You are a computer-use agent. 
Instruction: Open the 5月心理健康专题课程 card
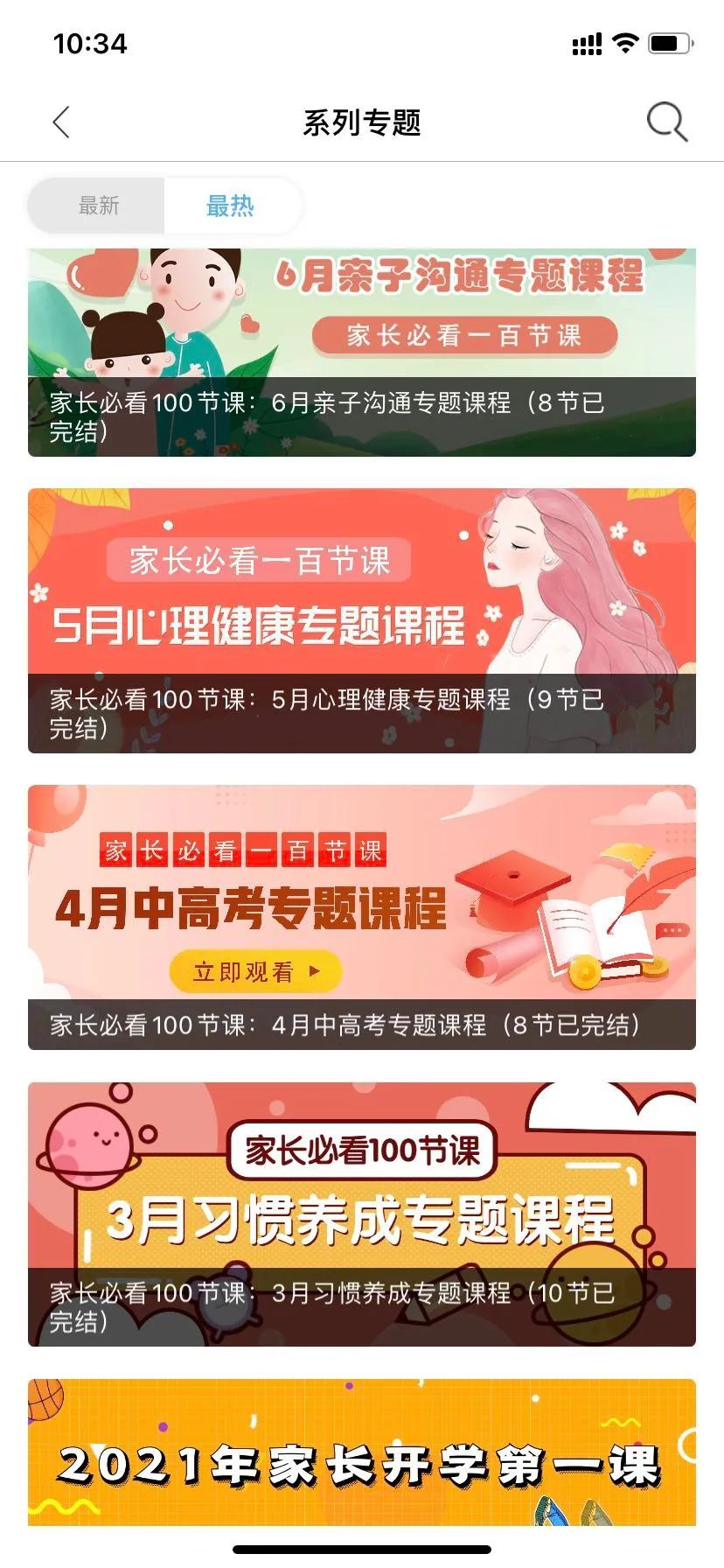(362, 620)
